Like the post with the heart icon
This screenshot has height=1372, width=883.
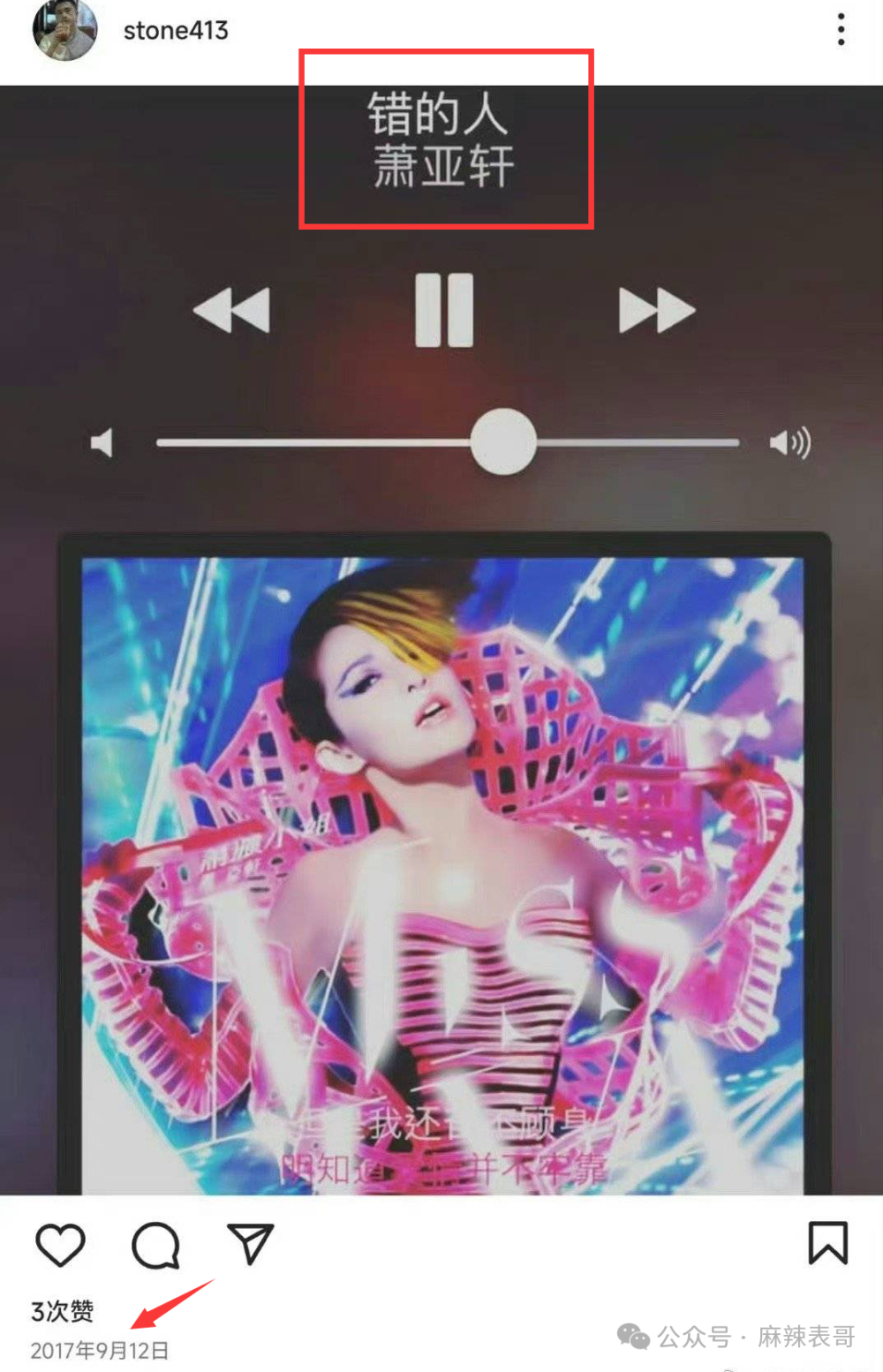(60, 1245)
